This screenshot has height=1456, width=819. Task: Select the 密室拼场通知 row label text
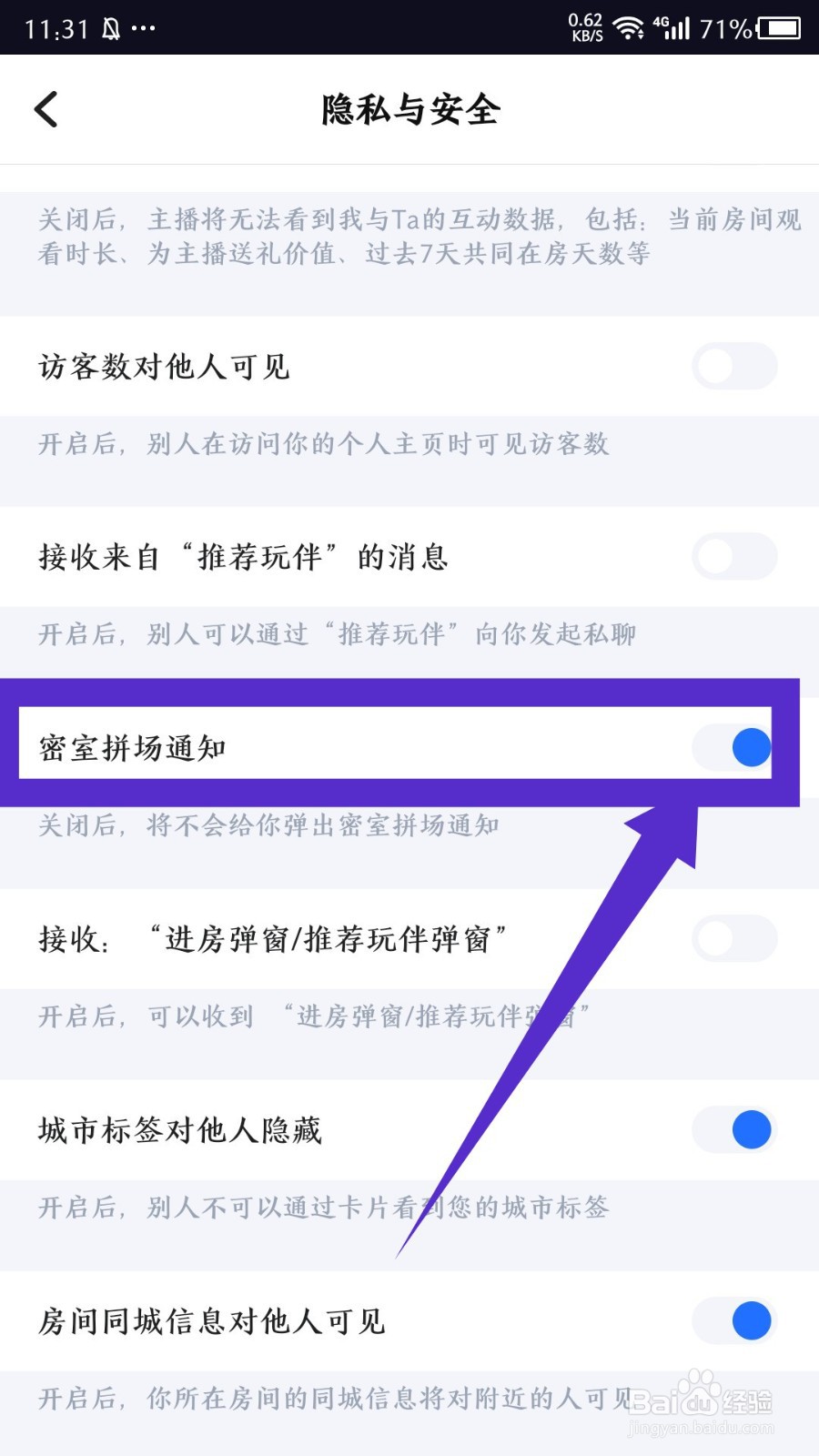pyautogui.click(x=132, y=746)
